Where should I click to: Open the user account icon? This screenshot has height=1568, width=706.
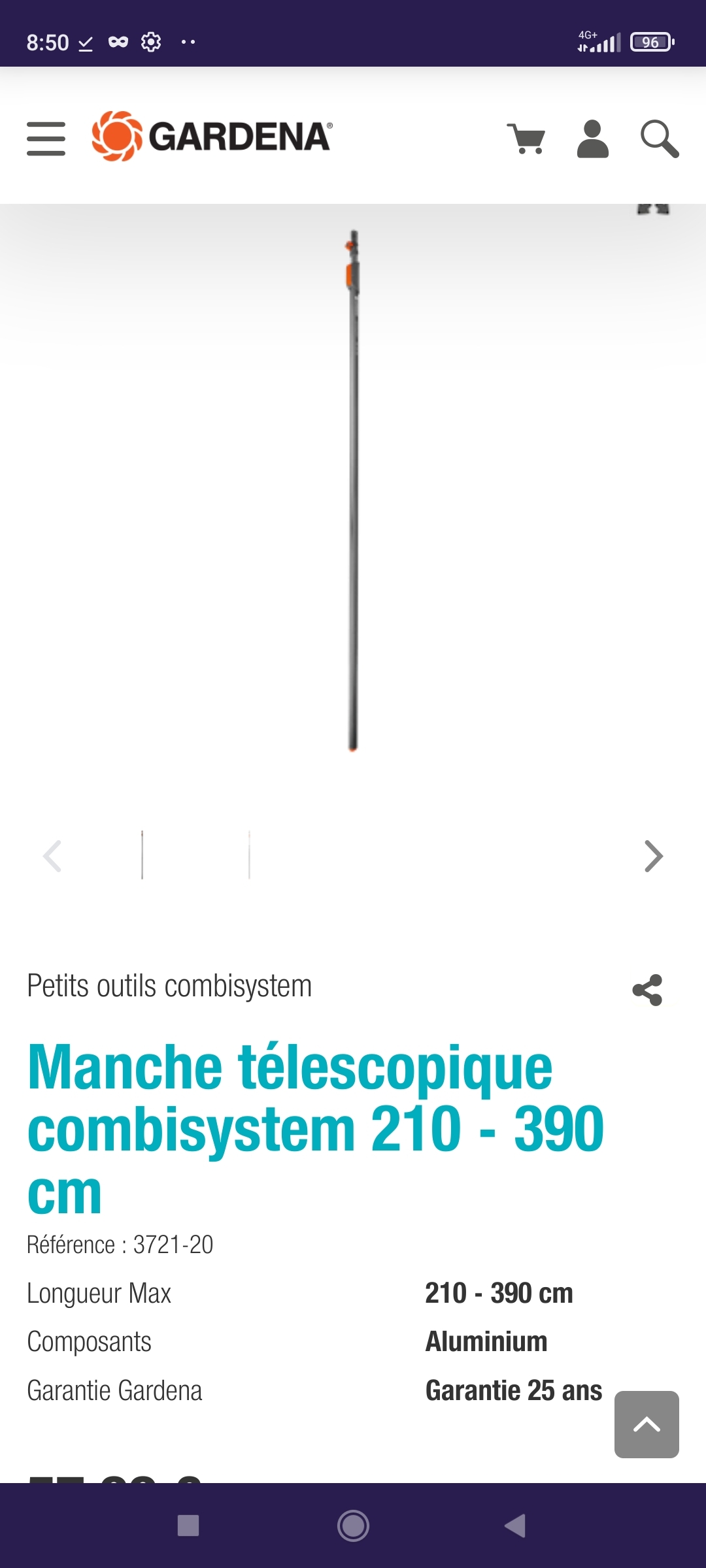593,139
